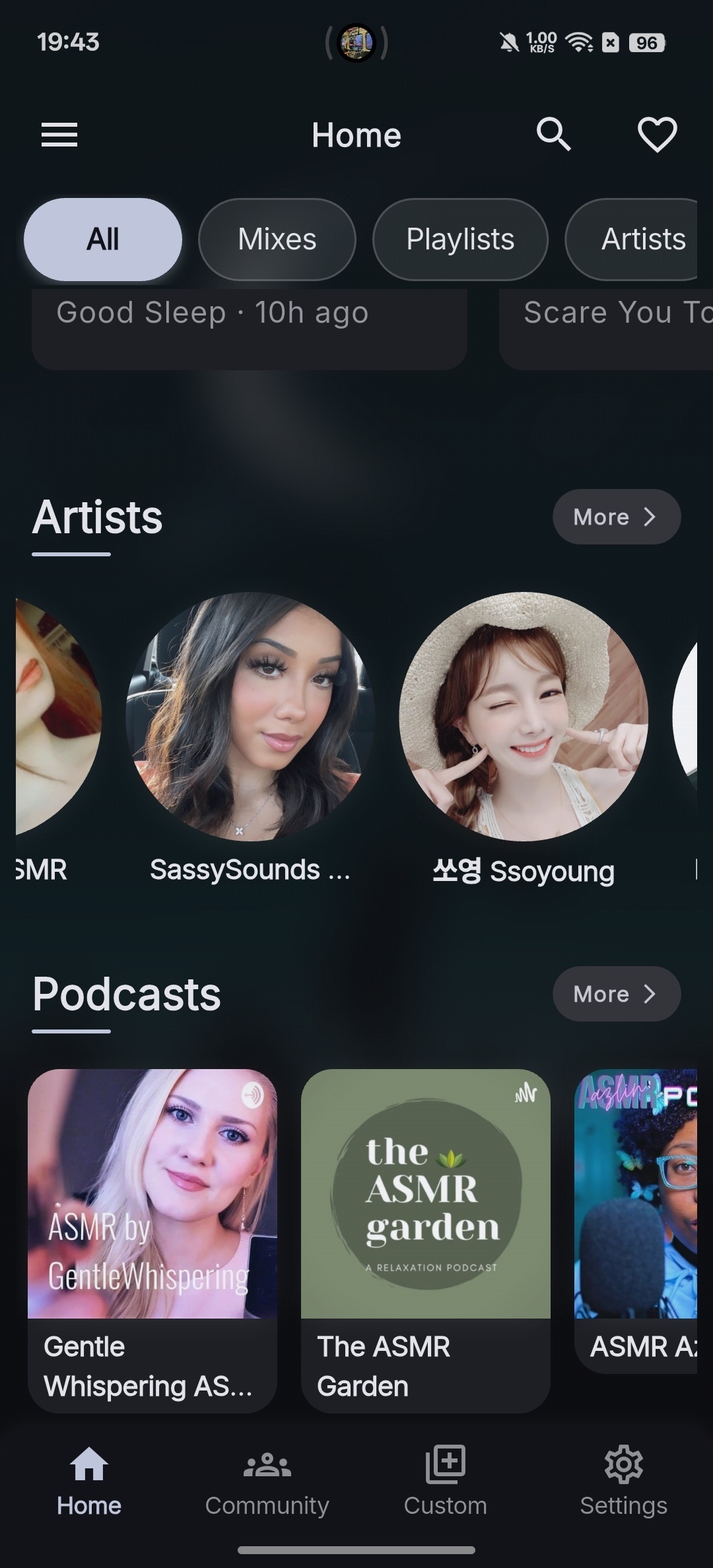Viewport: 713px width, 1568px height.
Task: Open the Good Sleep card
Action: tap(250, 329)
